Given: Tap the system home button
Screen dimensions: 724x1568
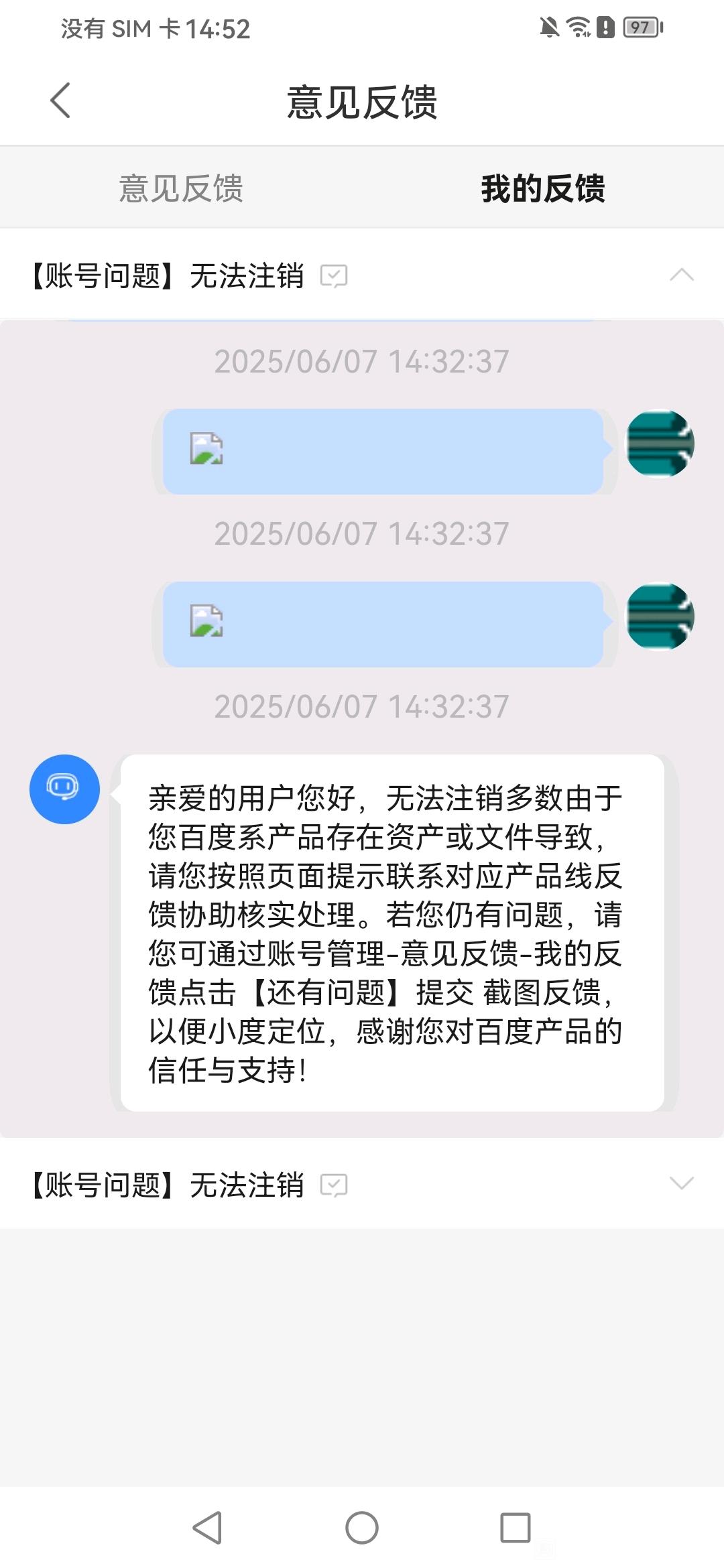Looking at the screenshot, I should point(362,1528).
